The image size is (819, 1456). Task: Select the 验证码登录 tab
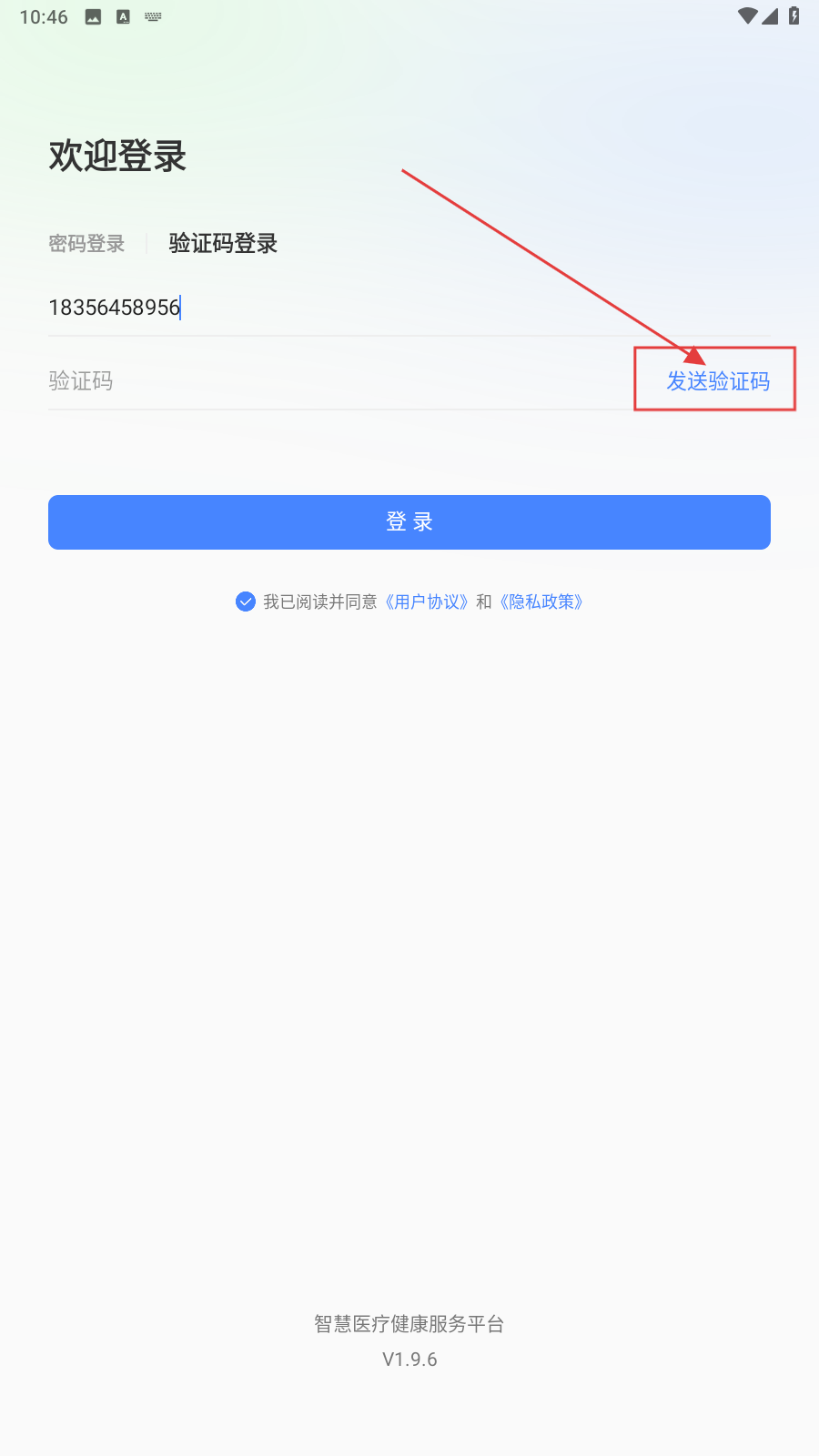[223, 244]
